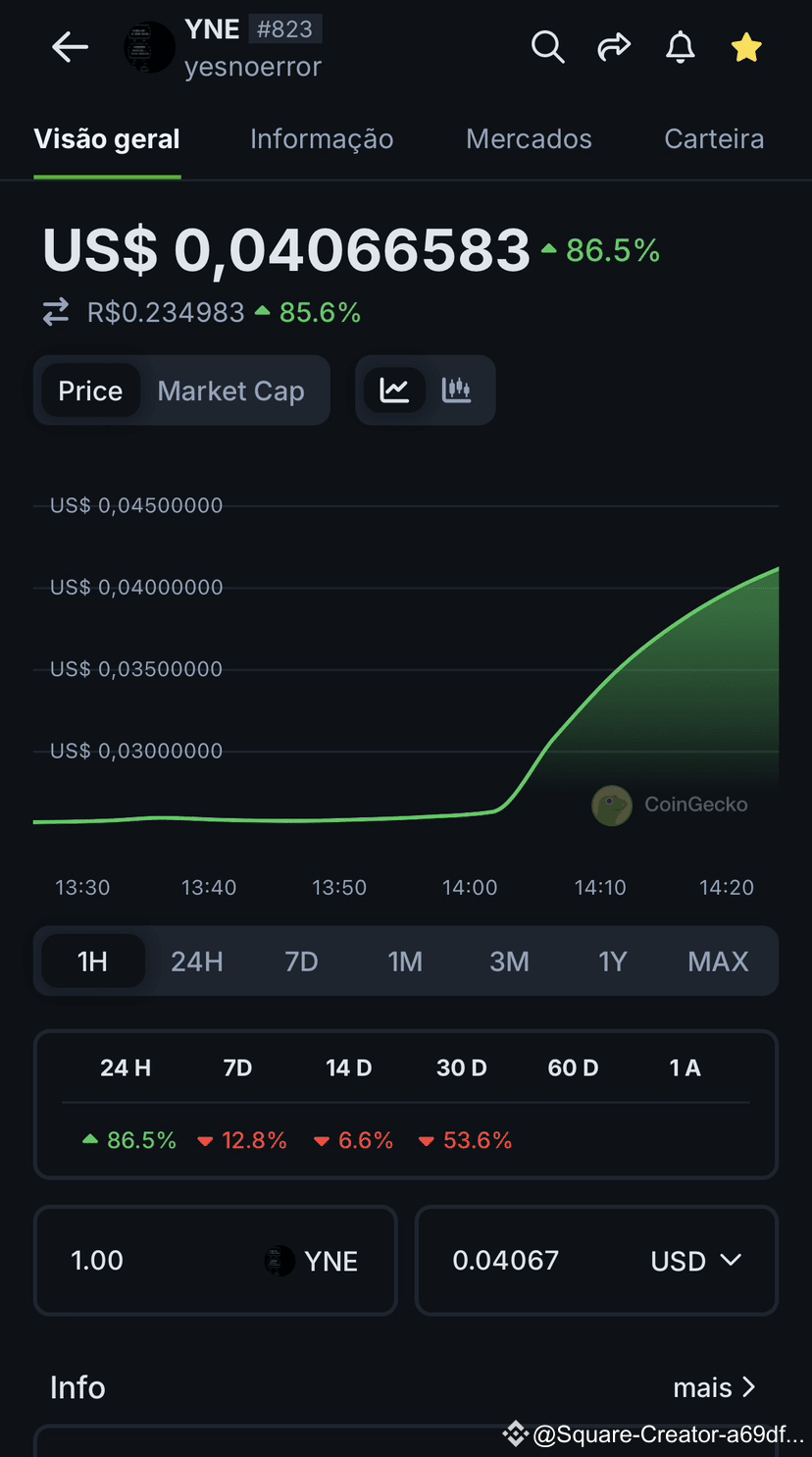Tap the search icon

(547, 46)
